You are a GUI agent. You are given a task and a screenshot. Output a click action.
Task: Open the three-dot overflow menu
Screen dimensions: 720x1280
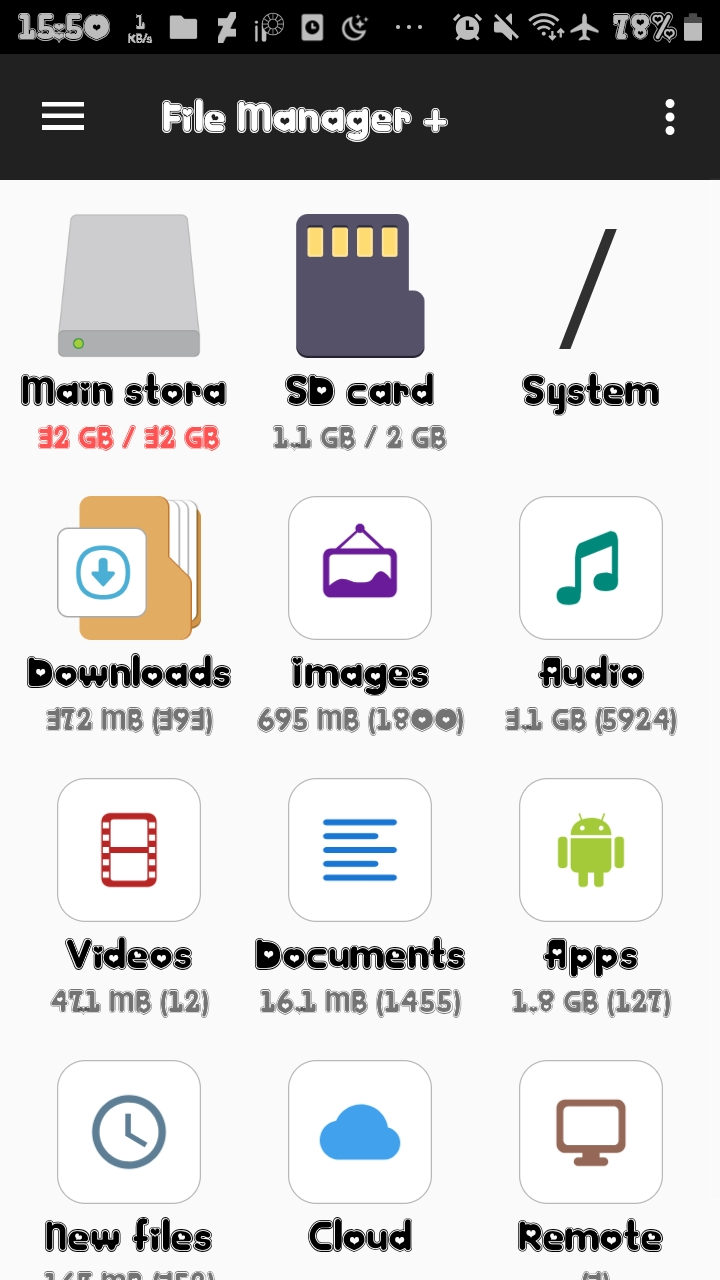tap(669, 117)
